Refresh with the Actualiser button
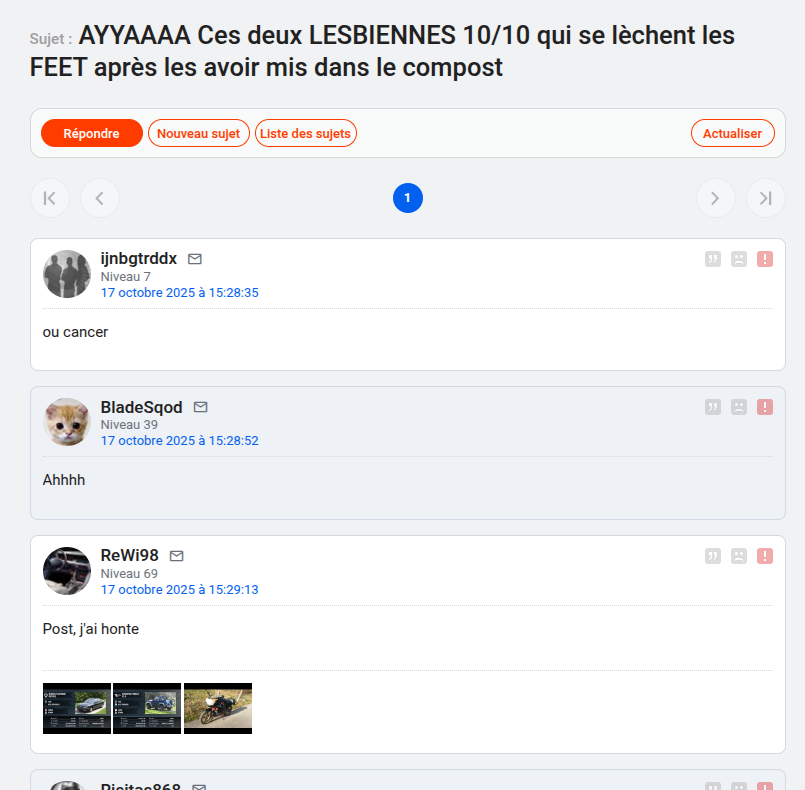 732,133
